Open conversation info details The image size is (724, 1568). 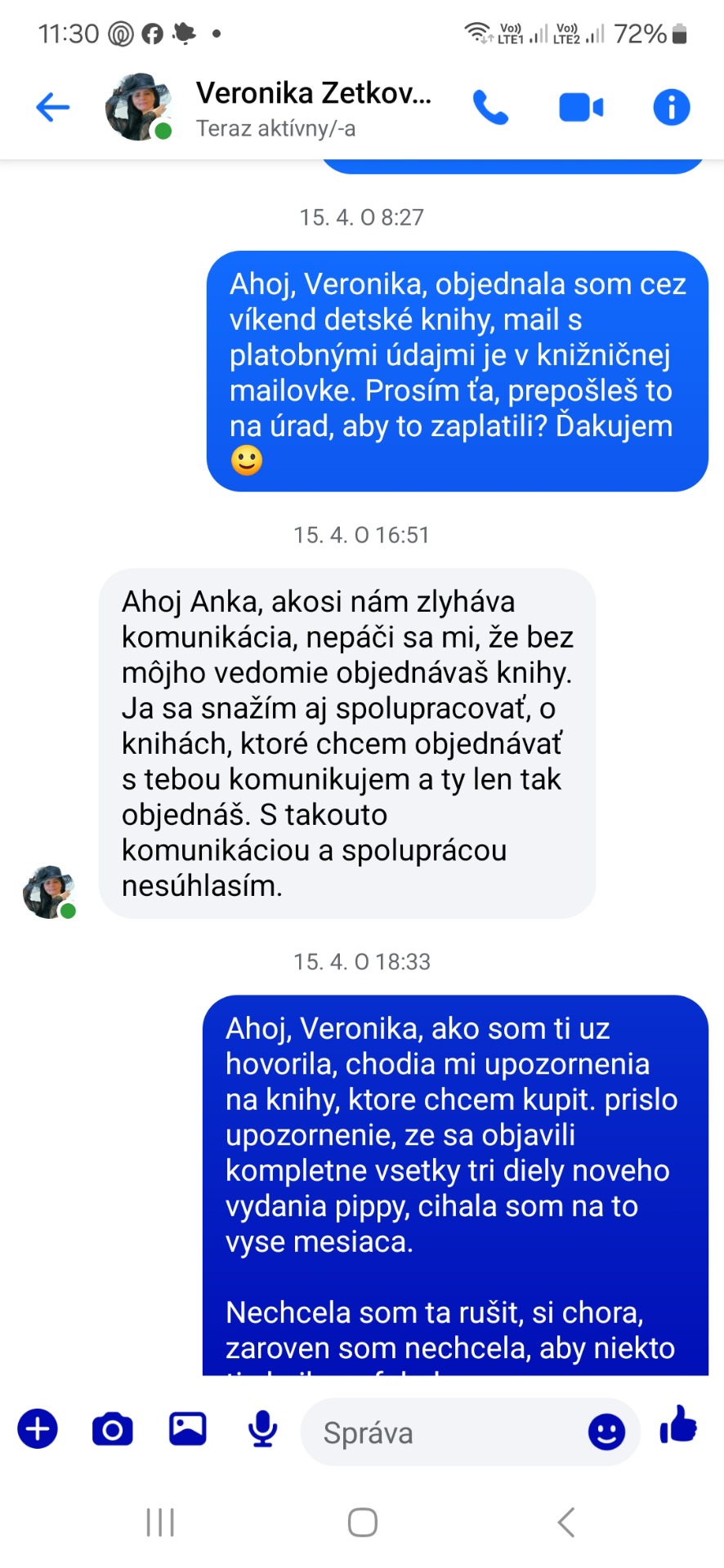tap(671, 107)
